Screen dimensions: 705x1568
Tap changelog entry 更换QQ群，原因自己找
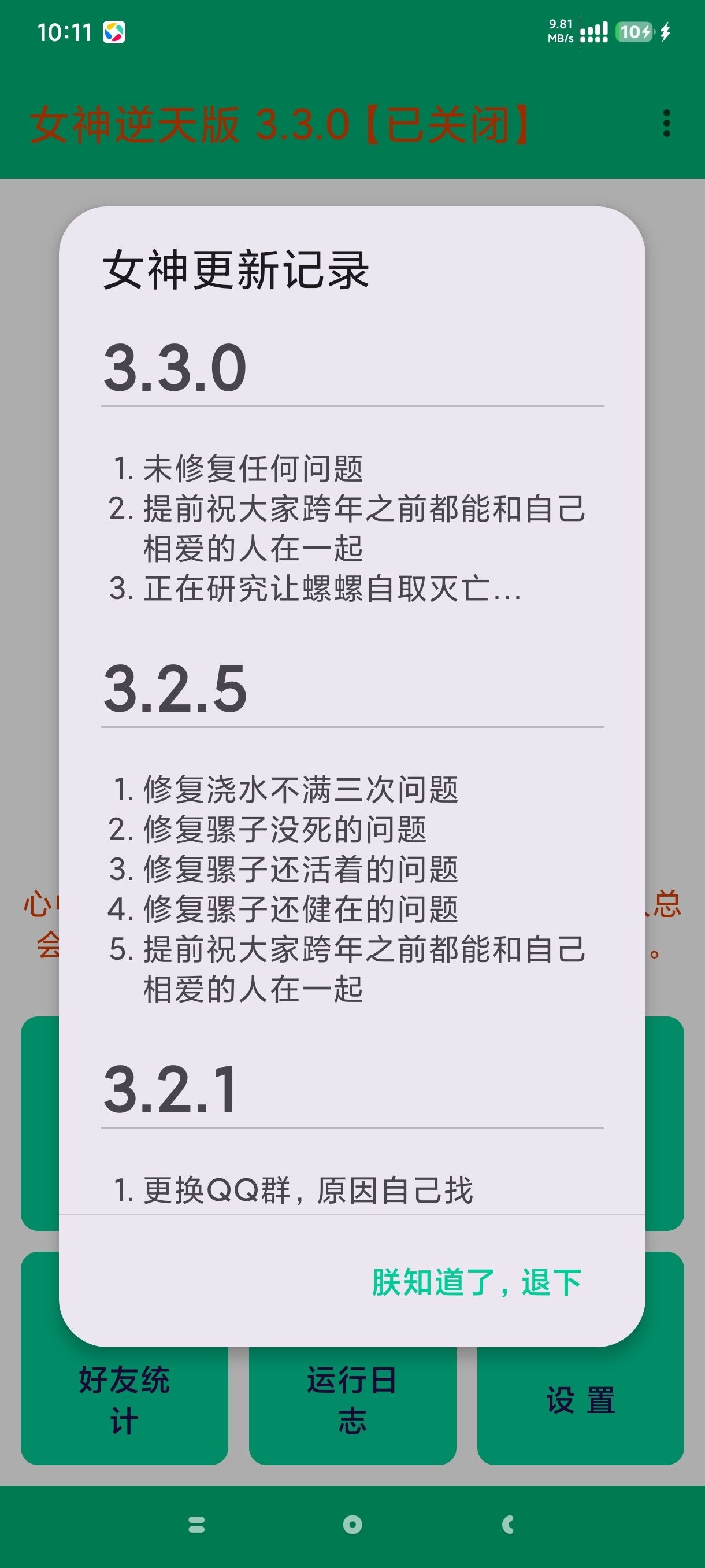tap(295, 1188)
